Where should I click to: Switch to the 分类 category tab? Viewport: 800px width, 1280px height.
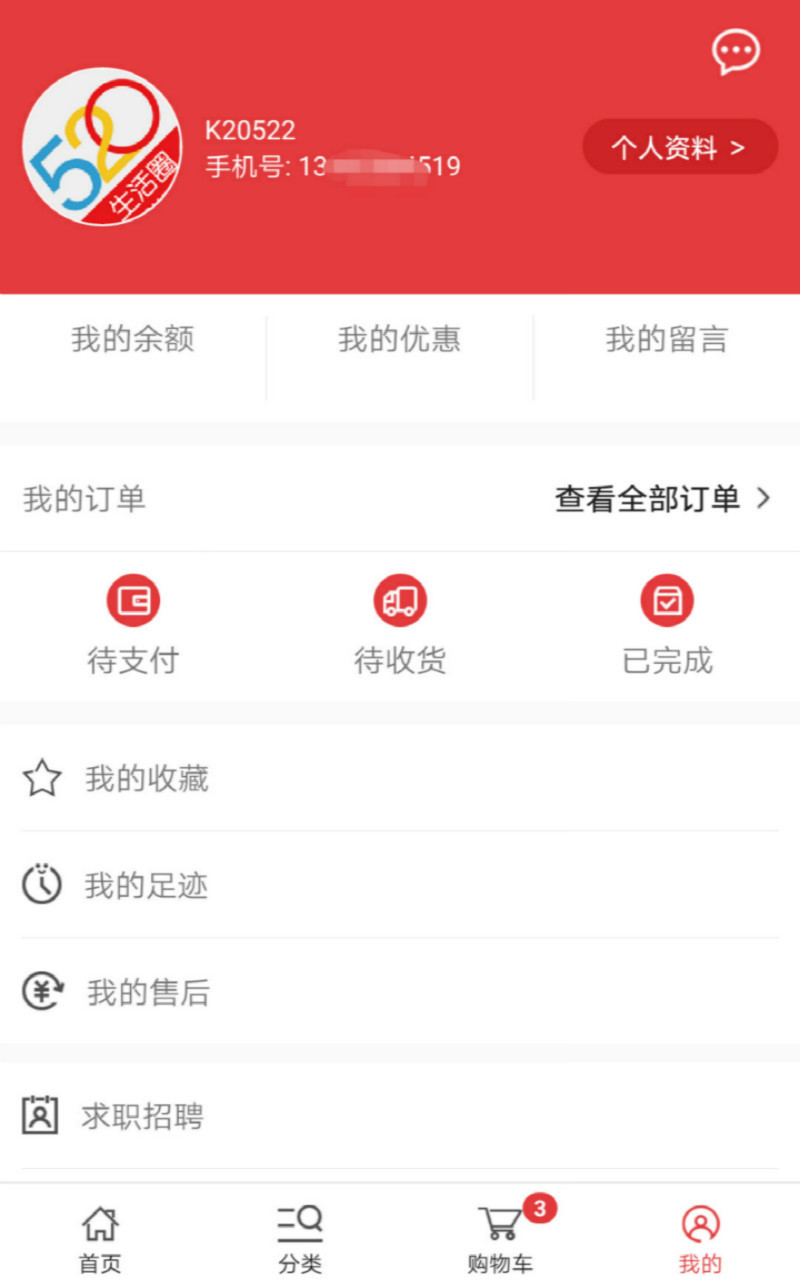(299, 1237)
